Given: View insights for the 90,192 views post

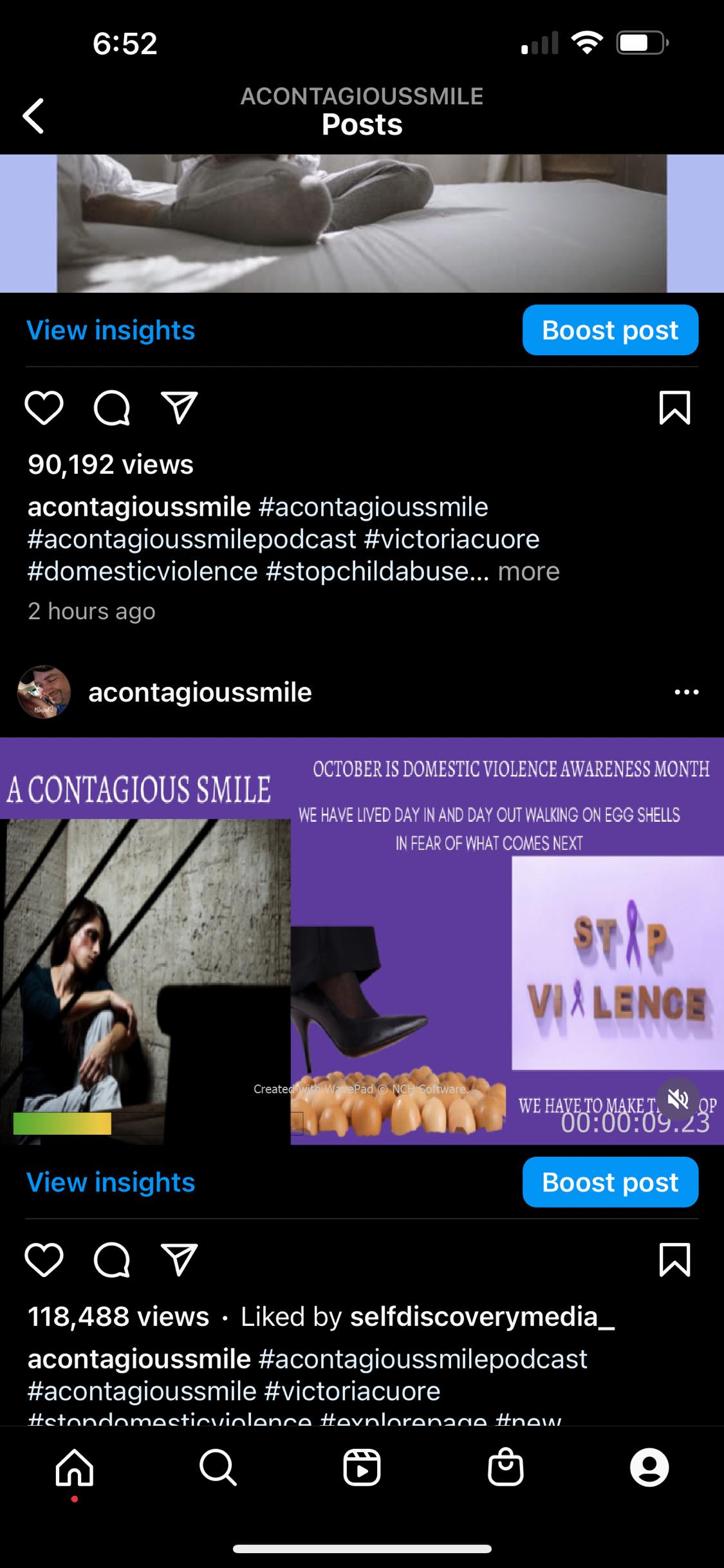Looking at the screenshot, I should pos(111,330).
